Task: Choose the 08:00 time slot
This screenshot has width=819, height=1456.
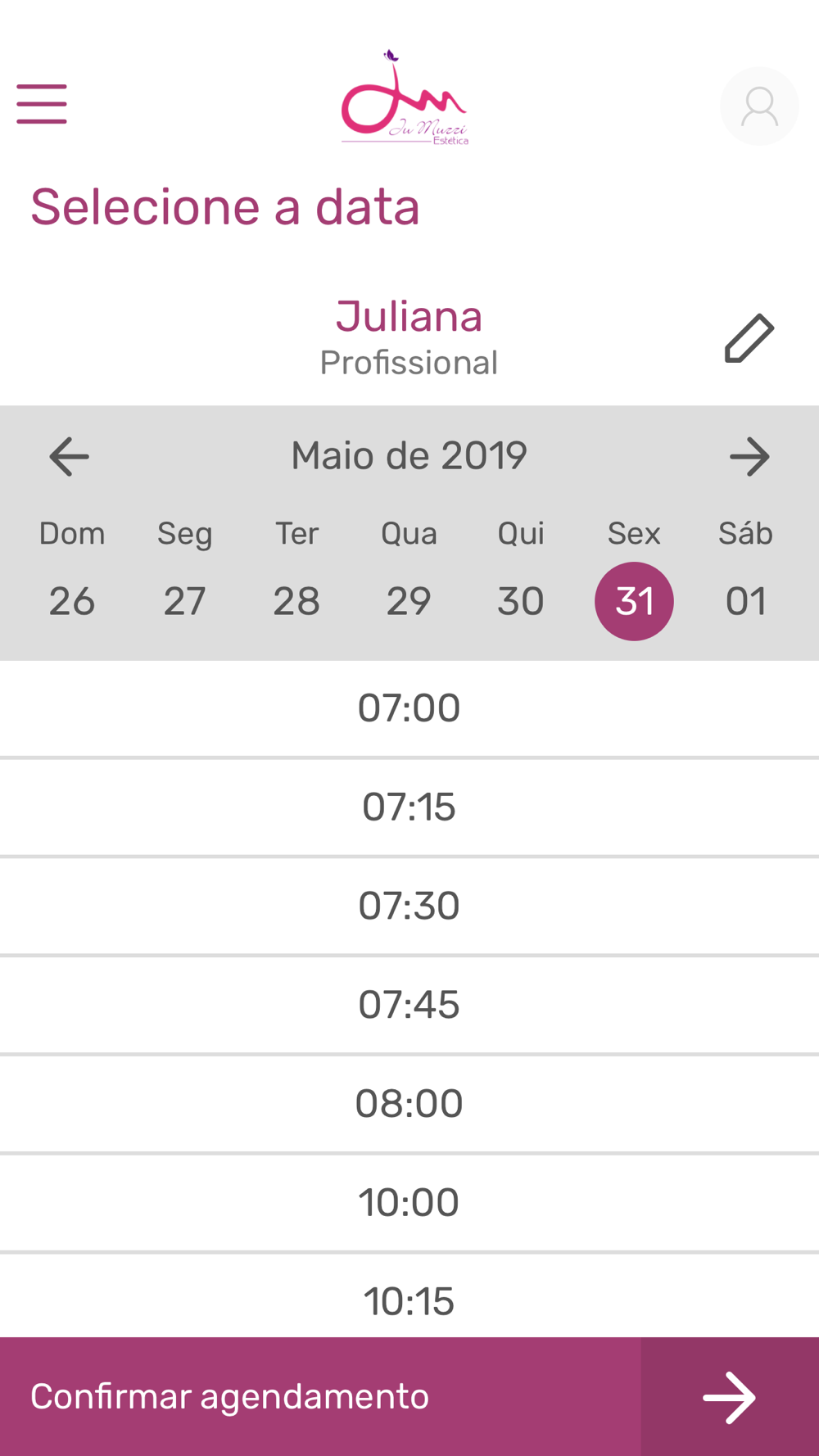Action: point(409,1104)
